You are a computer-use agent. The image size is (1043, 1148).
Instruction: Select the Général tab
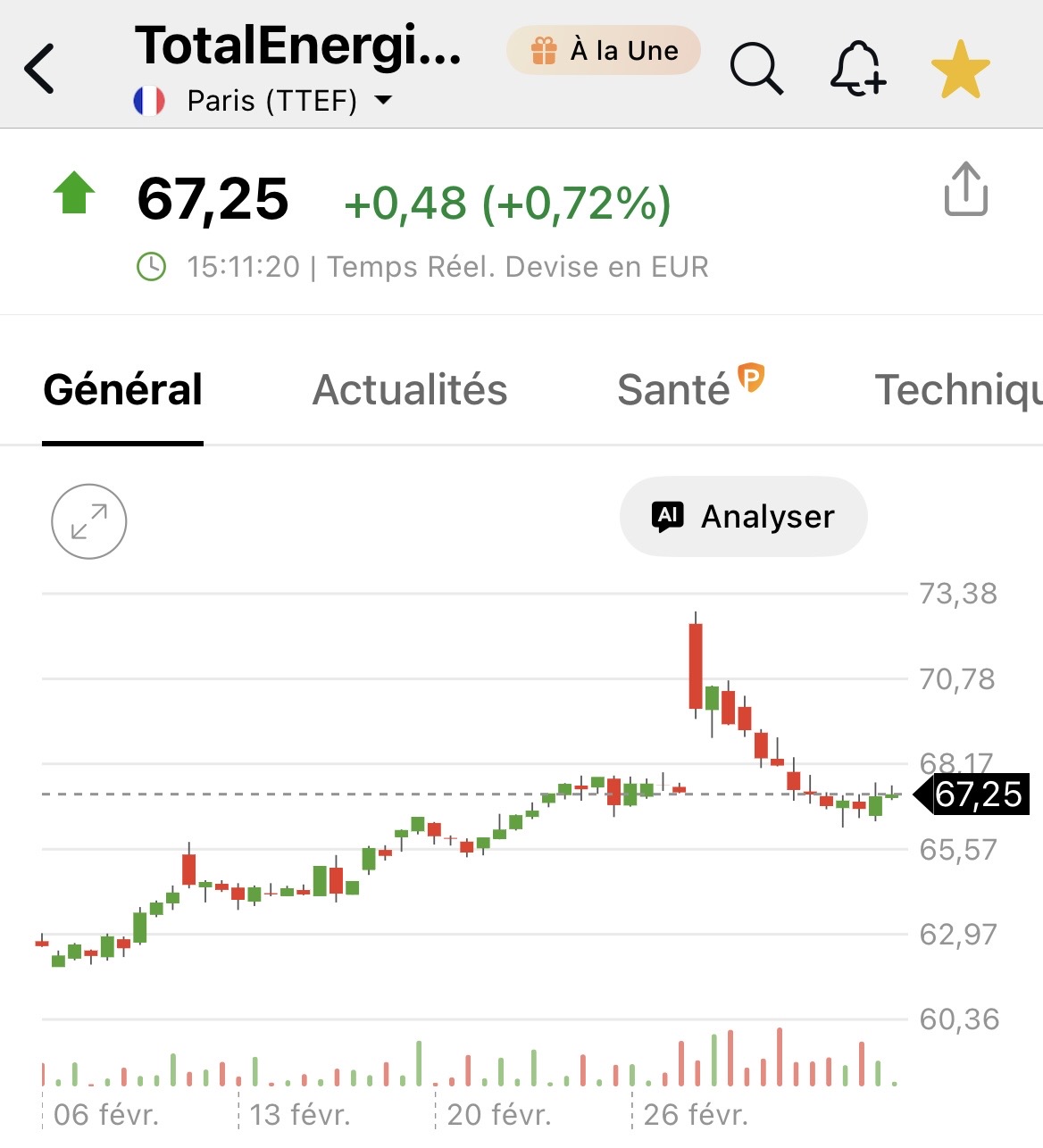[x=123, y=390]
